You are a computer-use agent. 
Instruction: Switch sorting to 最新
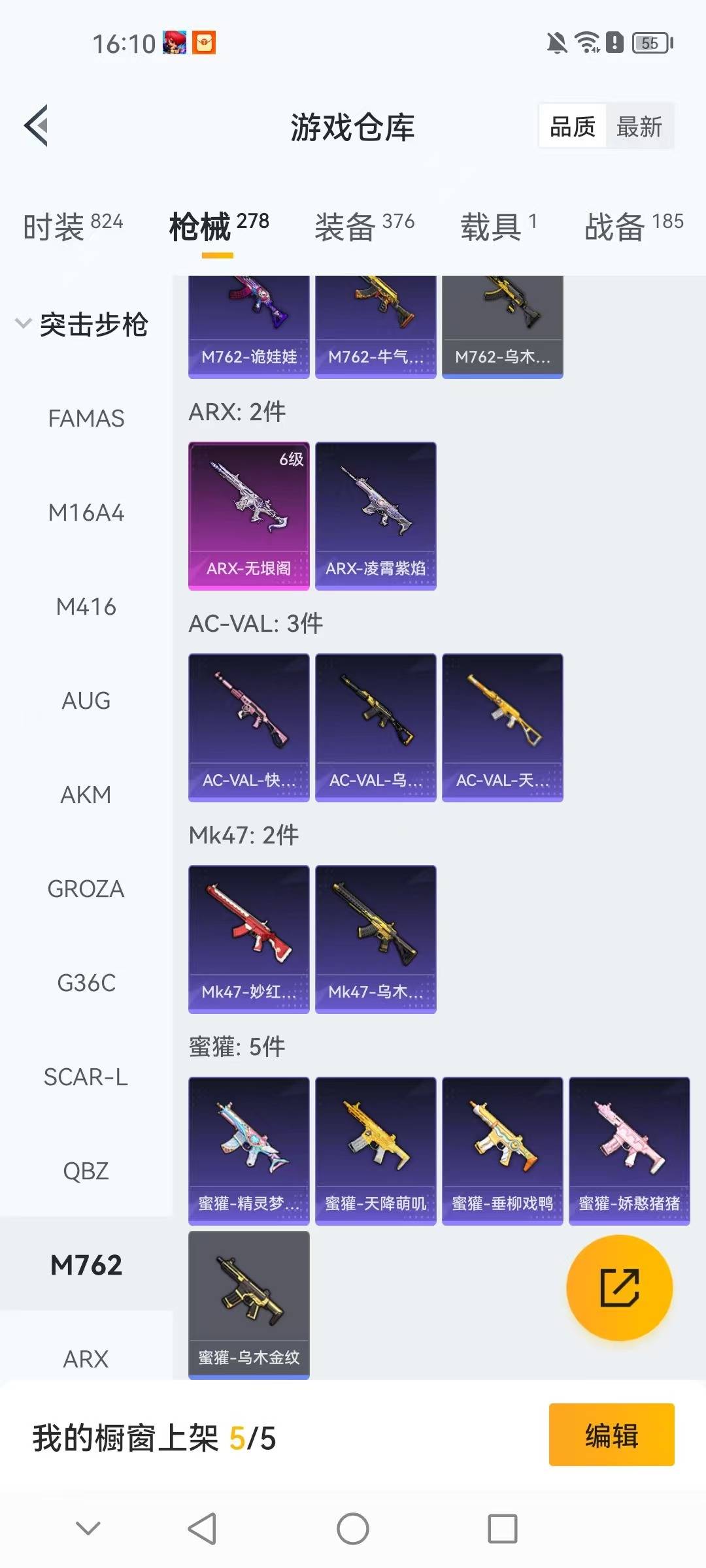pyautogui.click(x=639, y=126)
